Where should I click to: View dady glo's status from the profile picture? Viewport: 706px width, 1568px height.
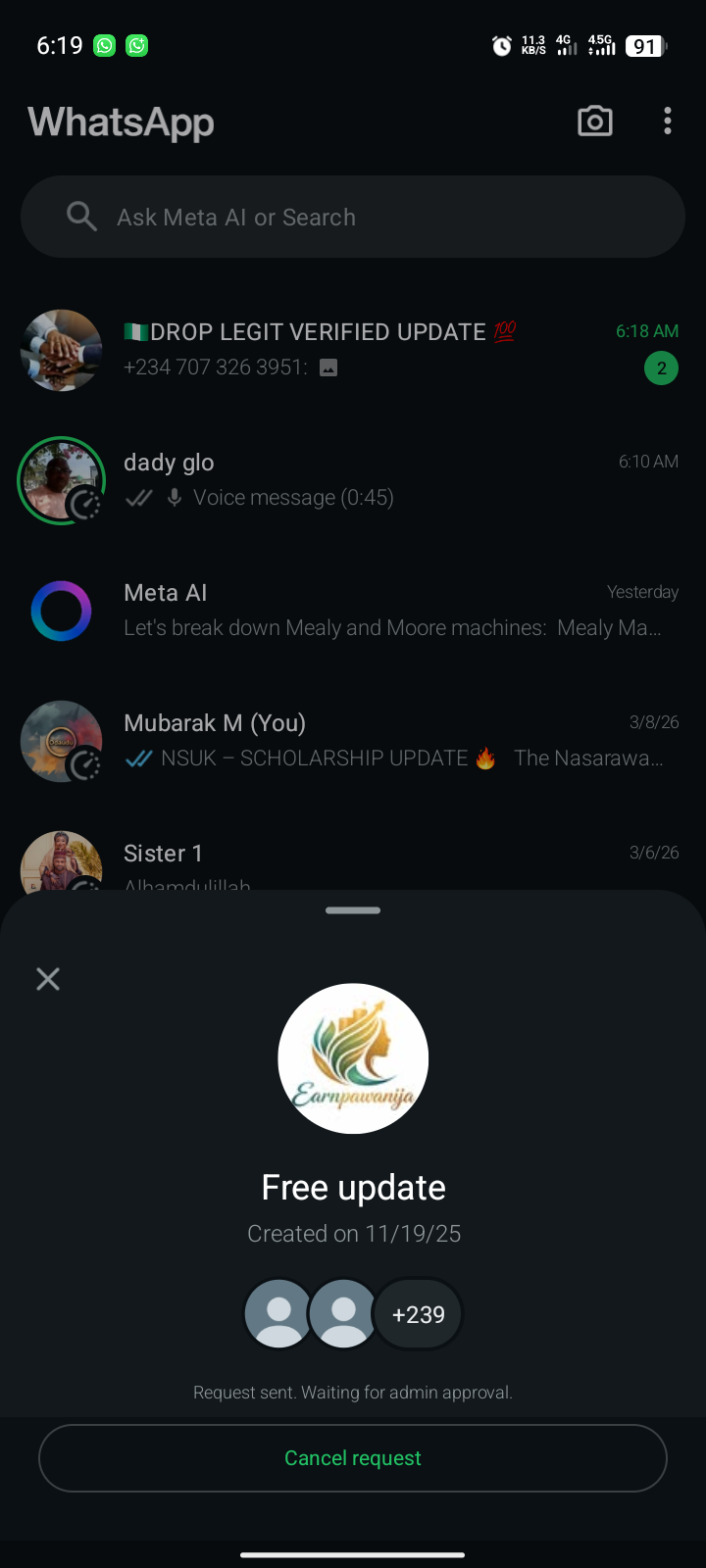(62, 480)
